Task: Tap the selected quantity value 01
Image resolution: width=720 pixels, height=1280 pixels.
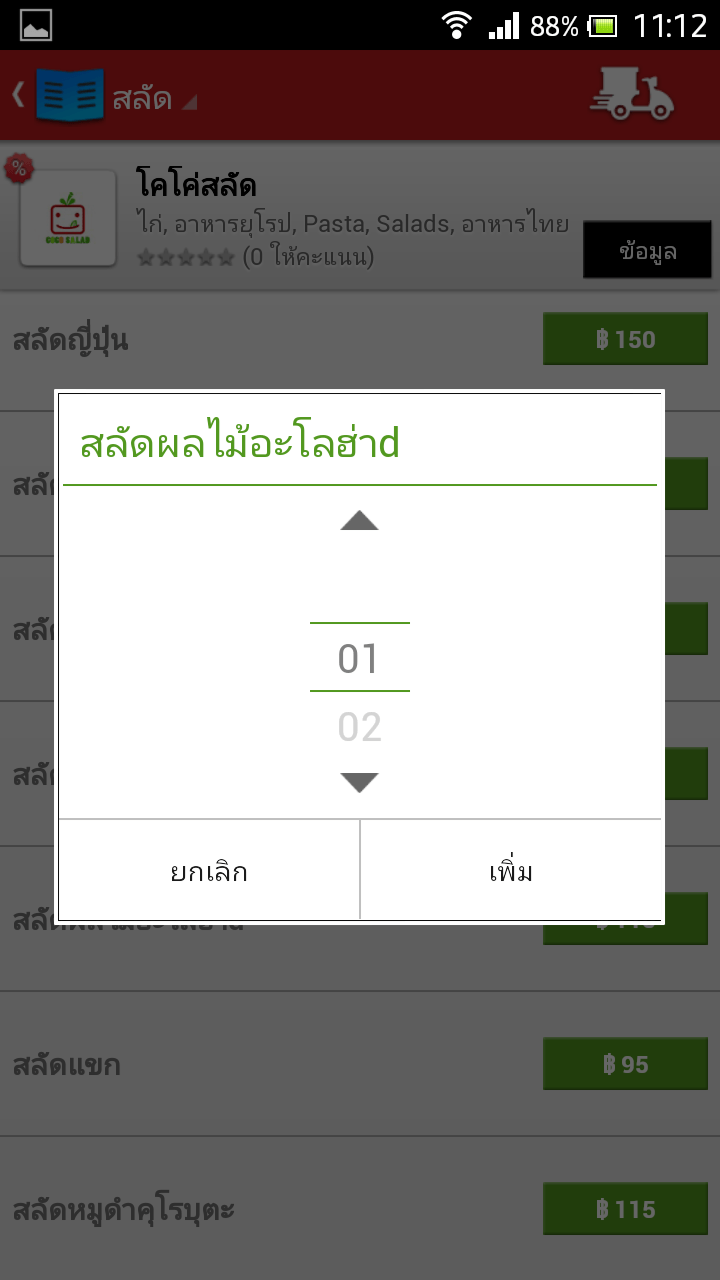Action: [359, 658]
